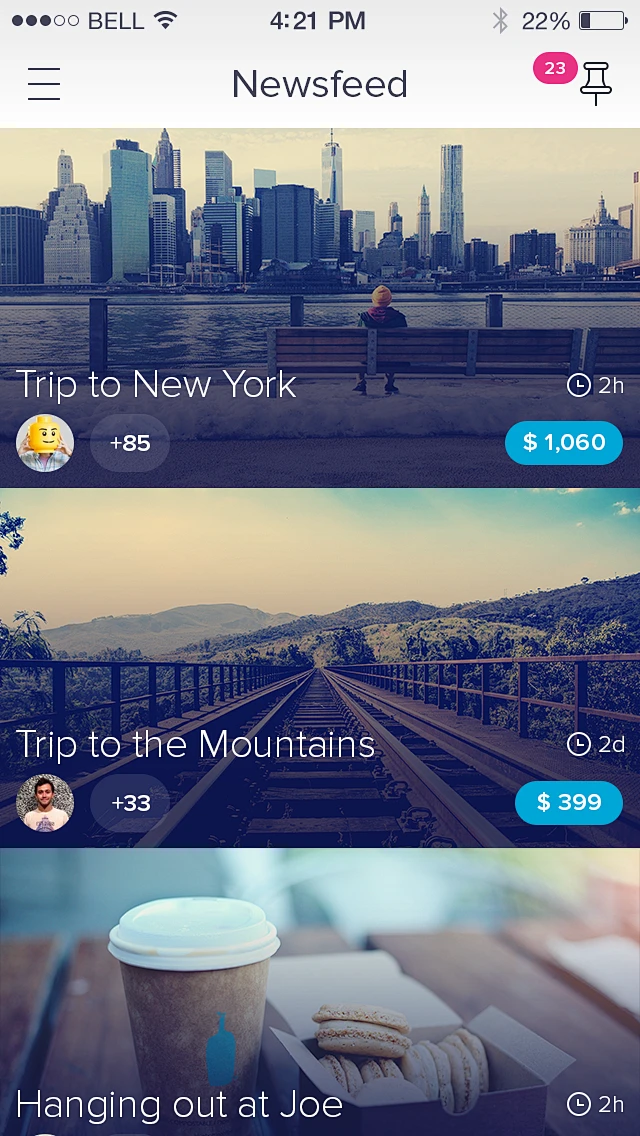Open the hamburger menu
Screen dimensions: 640x1136
[44, 84]
